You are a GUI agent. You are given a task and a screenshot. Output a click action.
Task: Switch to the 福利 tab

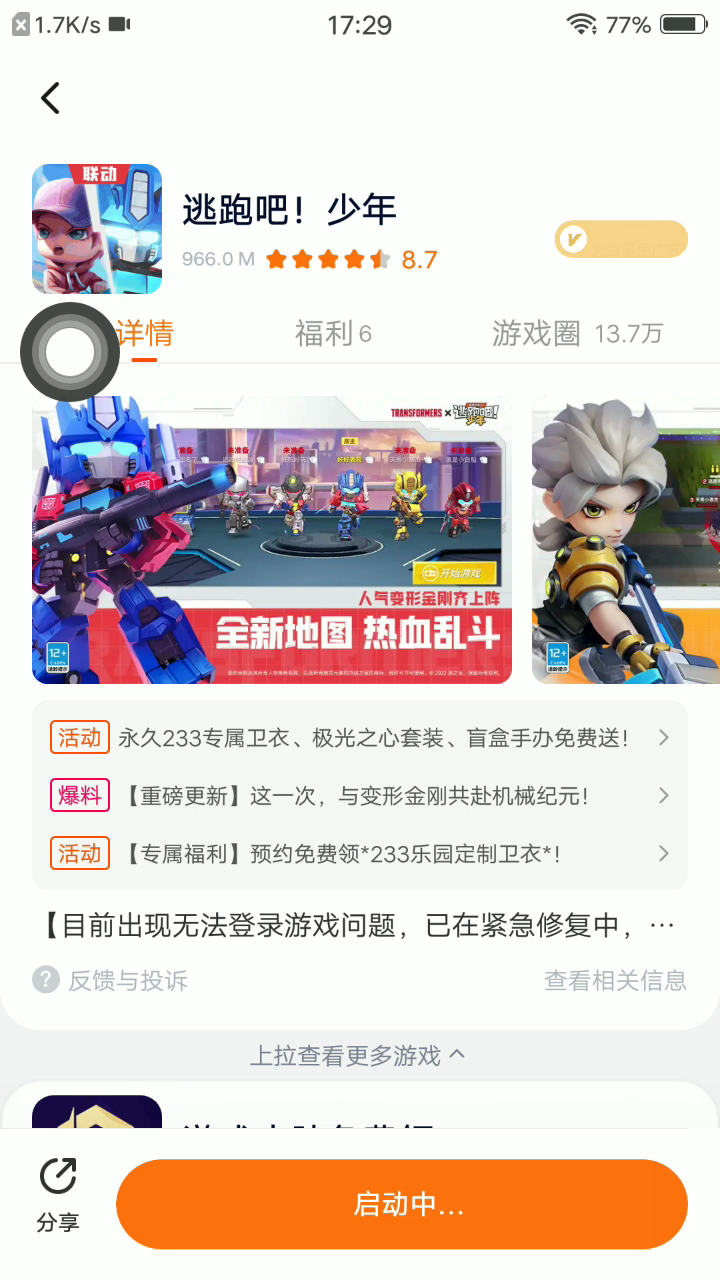pyautogui.click(x=332, y=333)
